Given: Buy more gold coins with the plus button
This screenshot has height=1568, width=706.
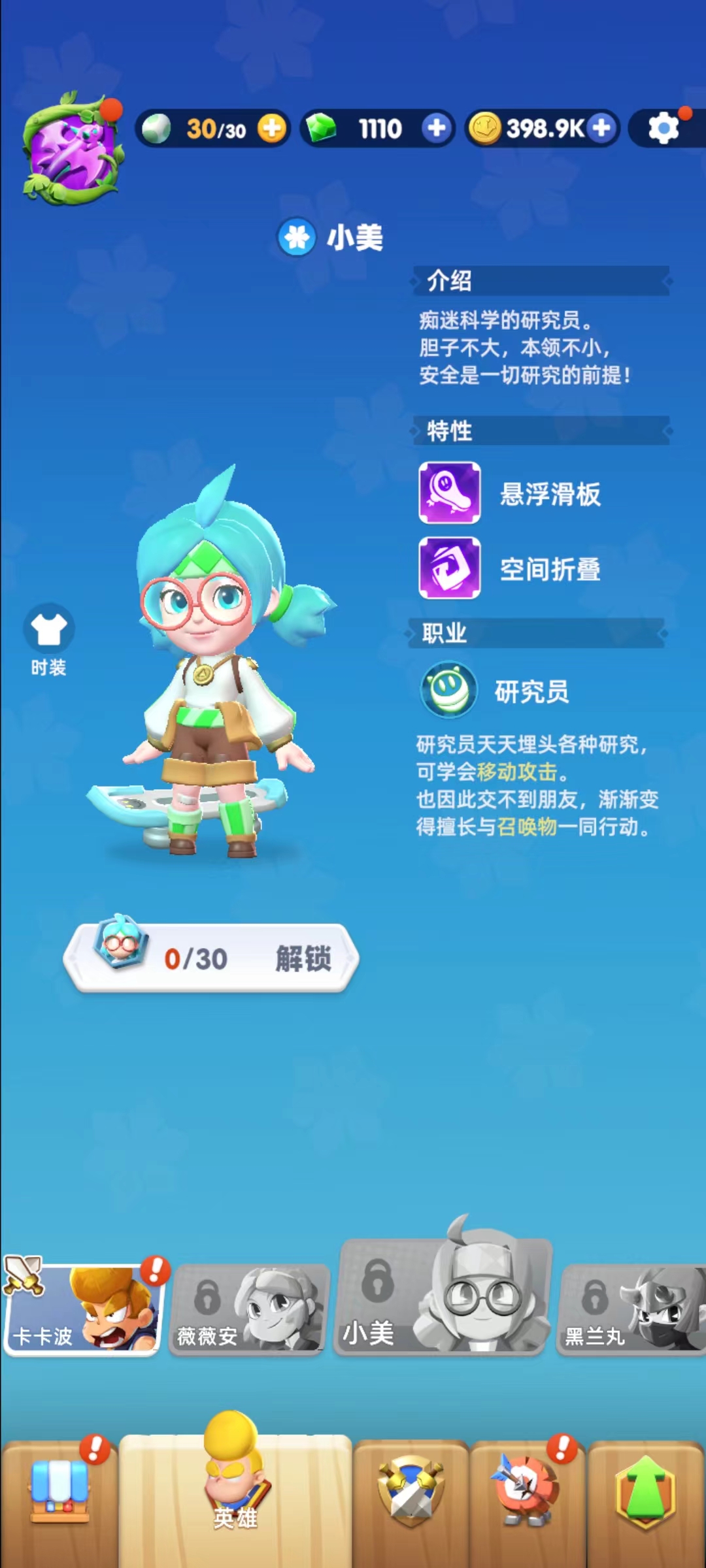Looking at the screenshot, I should [601, 128].
